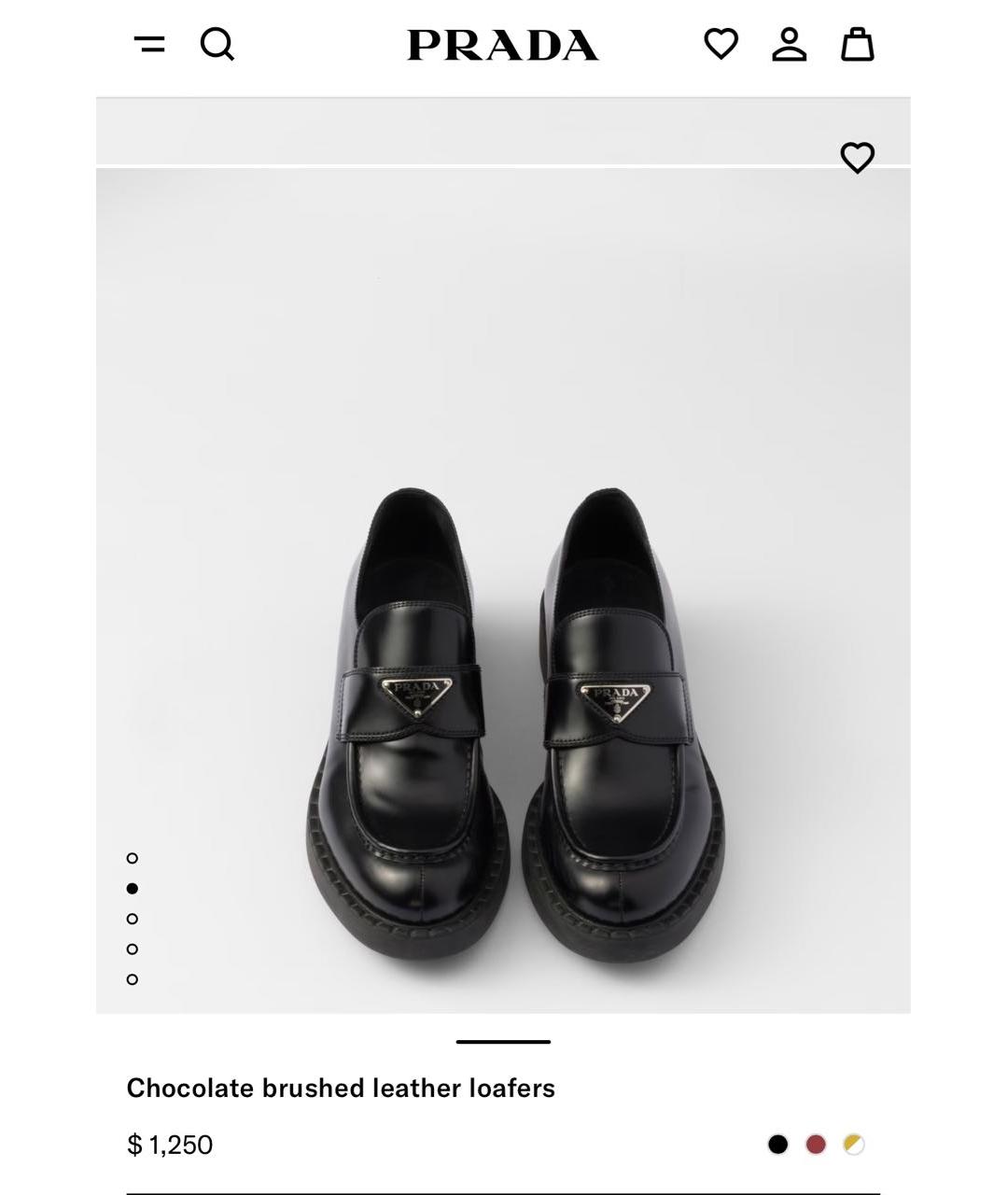1008x1195 pixels.
Task: Click the divider line under the product image
Action: click(x=504, y=1042)
